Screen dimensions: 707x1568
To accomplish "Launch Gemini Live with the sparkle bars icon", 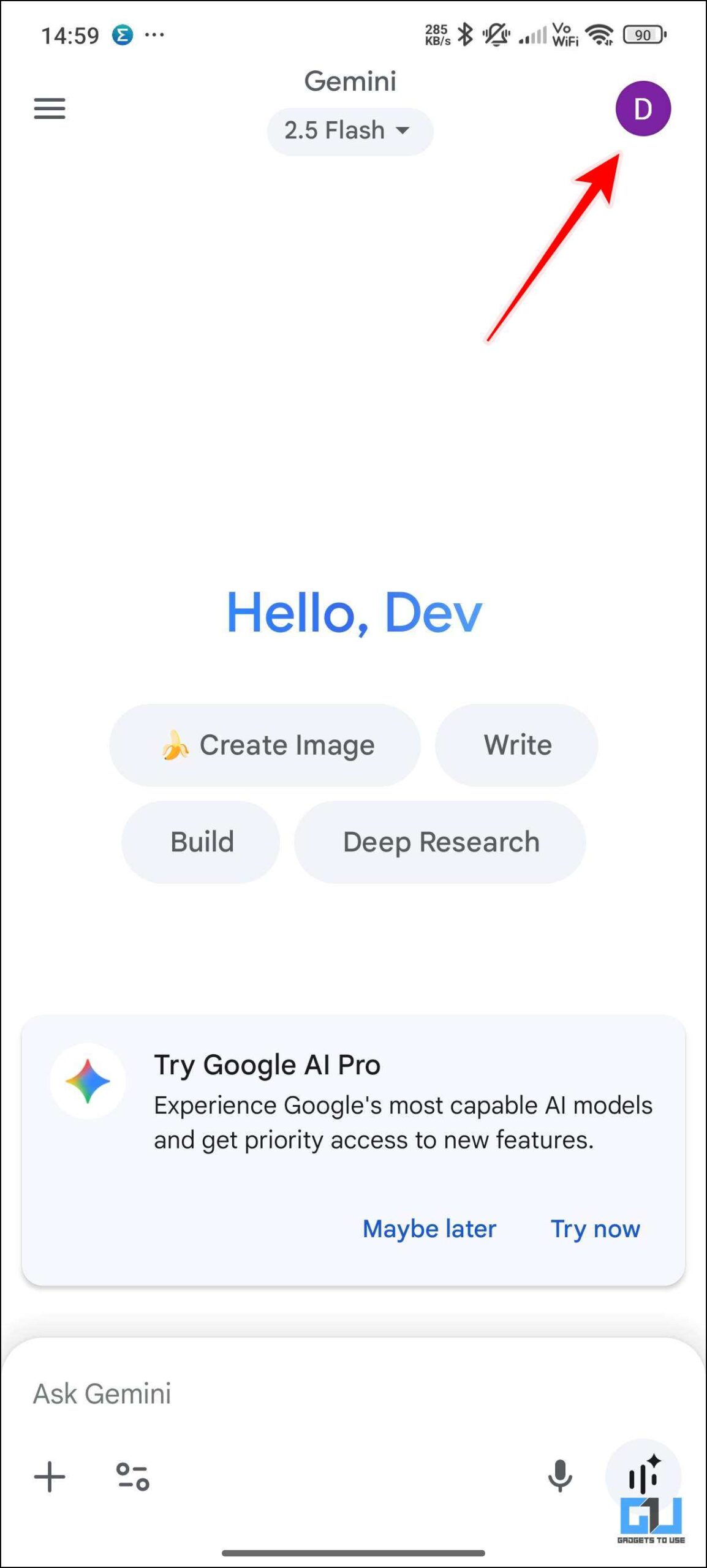I will [643, 1476].
